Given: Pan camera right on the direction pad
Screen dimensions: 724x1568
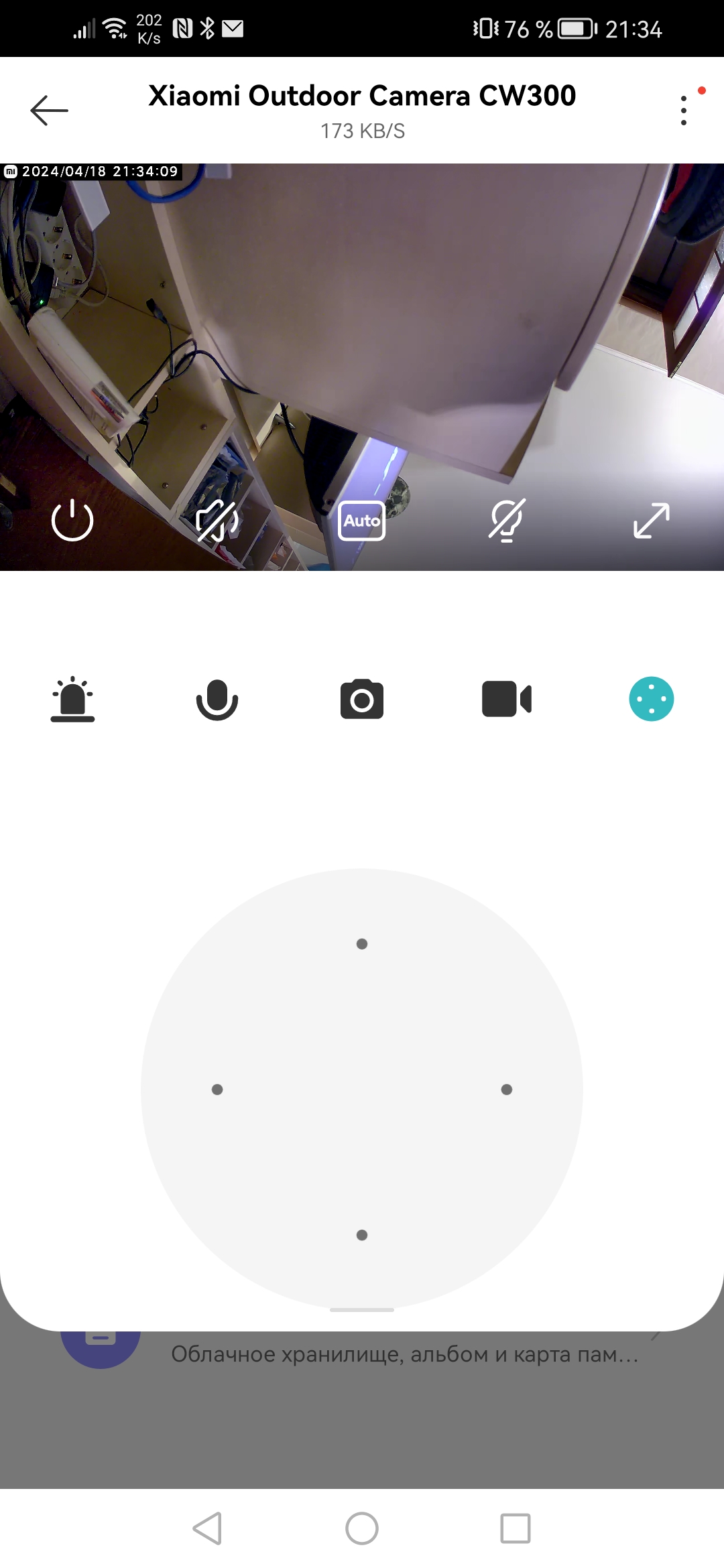Looking at the screenshot, I should (x=507, y=1090).
